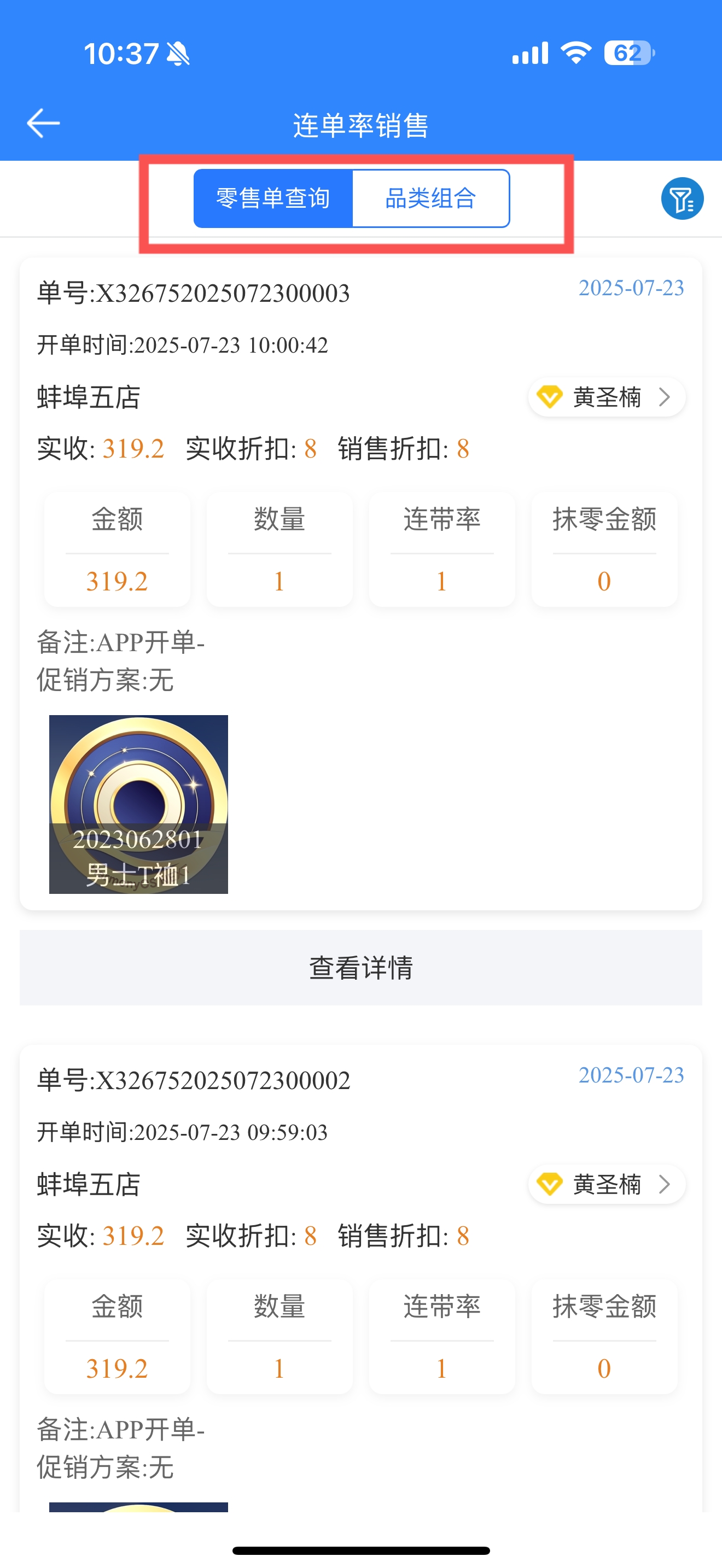
Task: Open the filter icon on the right
Action: (x=682, y=198)
